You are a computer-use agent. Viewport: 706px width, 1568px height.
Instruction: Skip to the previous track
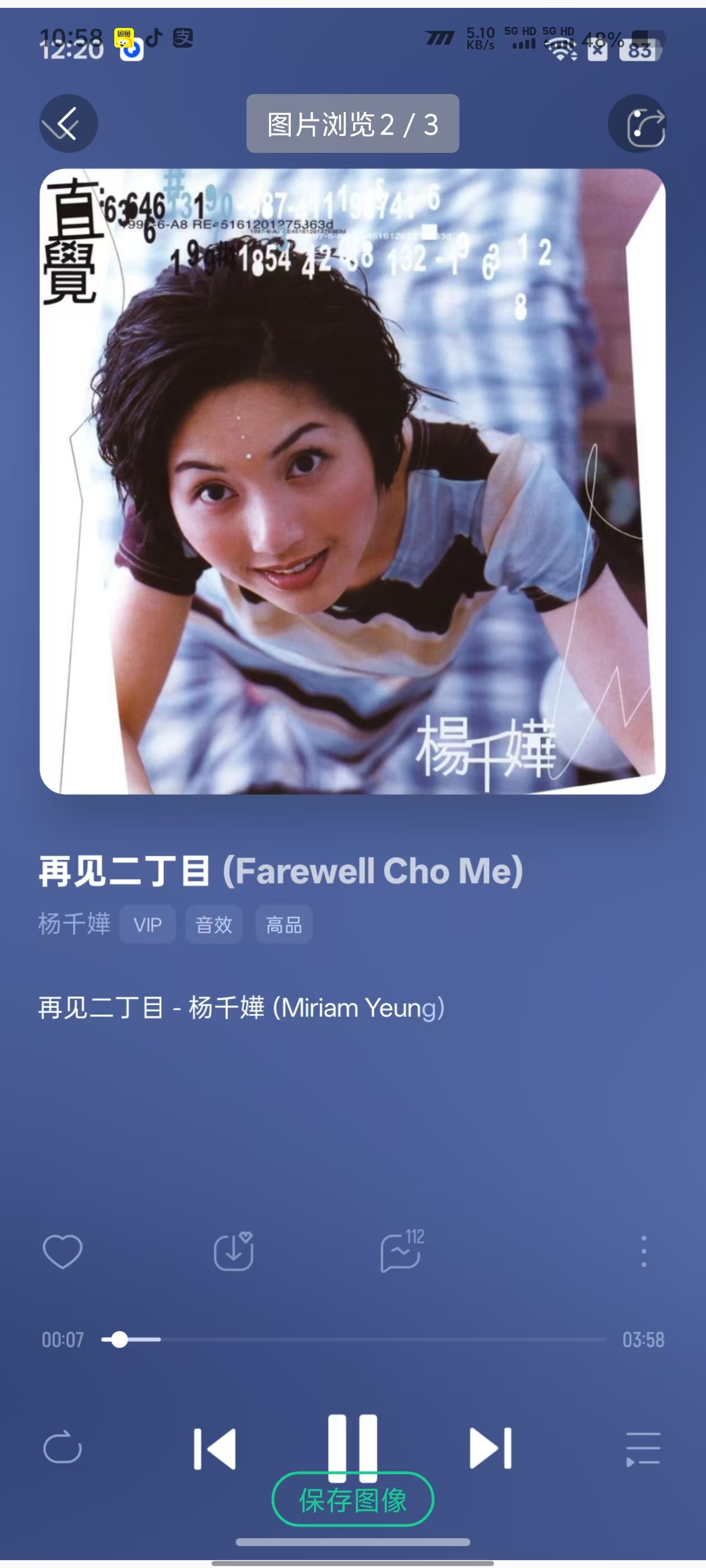click(x=215, y=1449)
